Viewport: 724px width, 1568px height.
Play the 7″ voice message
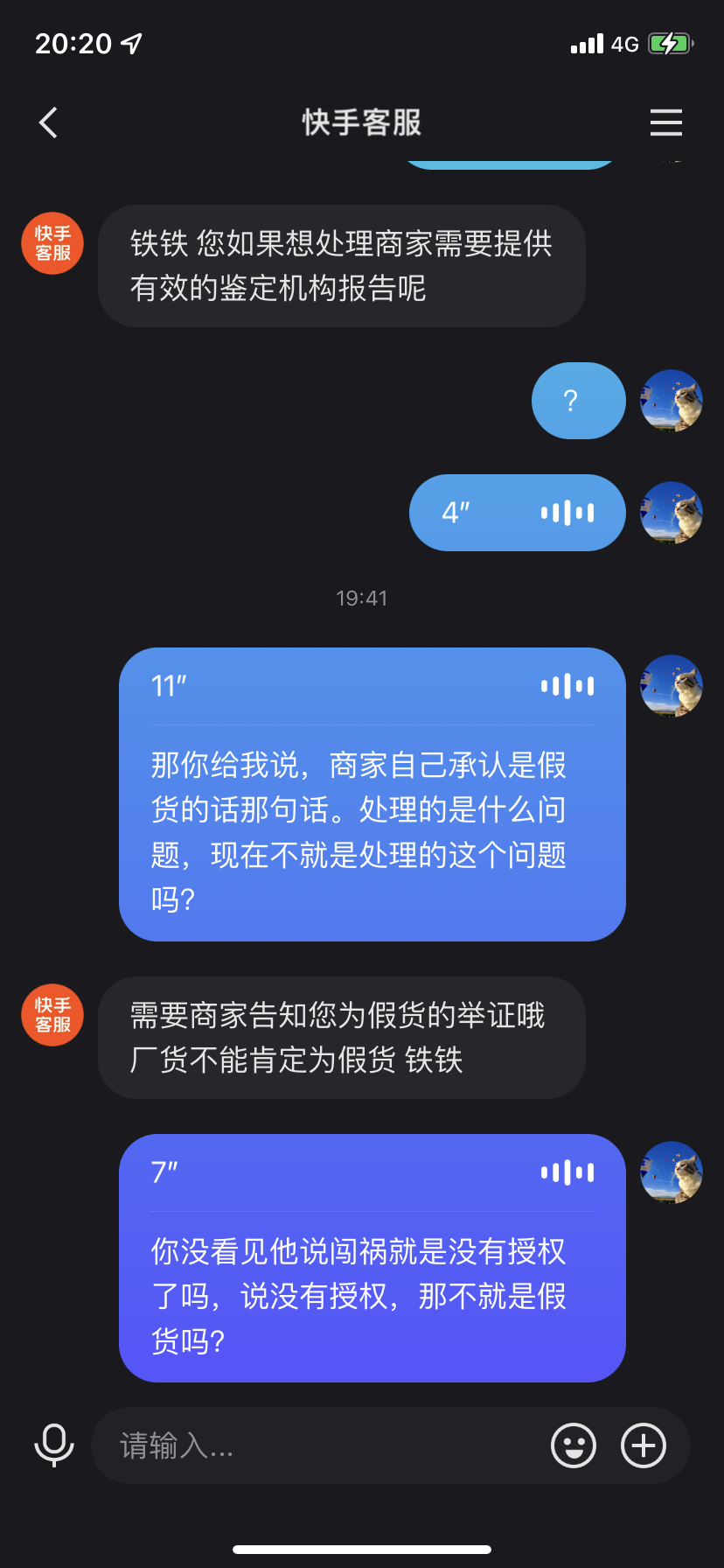372,1172
